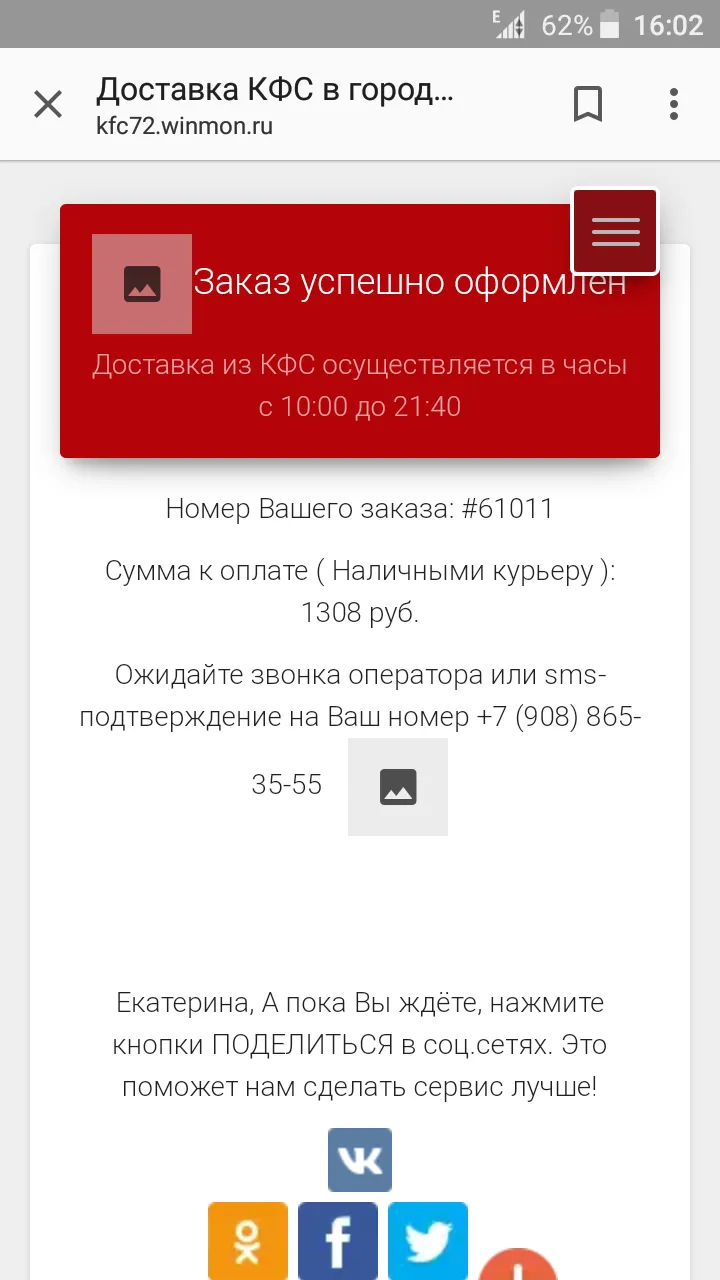
Task: Share on Twitter
Action: tap(428, 1241)
